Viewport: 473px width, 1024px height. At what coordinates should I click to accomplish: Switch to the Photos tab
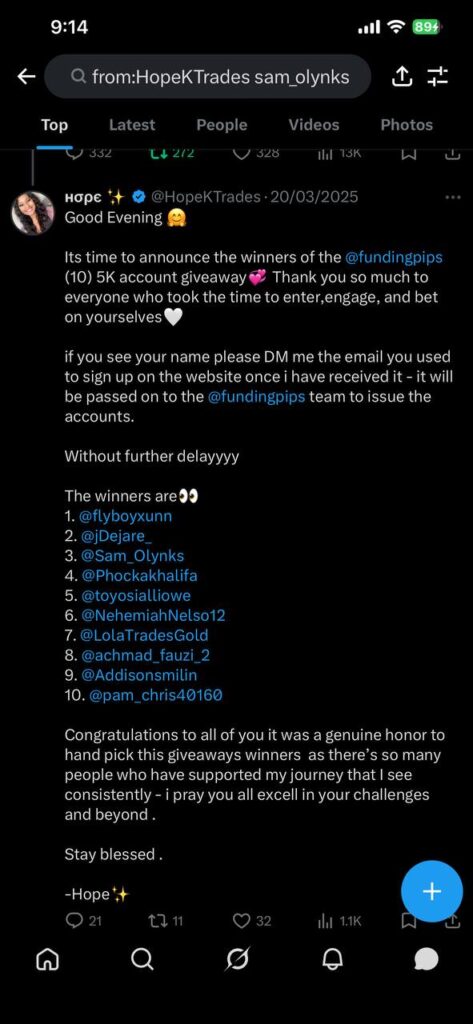tap(406, 125)
